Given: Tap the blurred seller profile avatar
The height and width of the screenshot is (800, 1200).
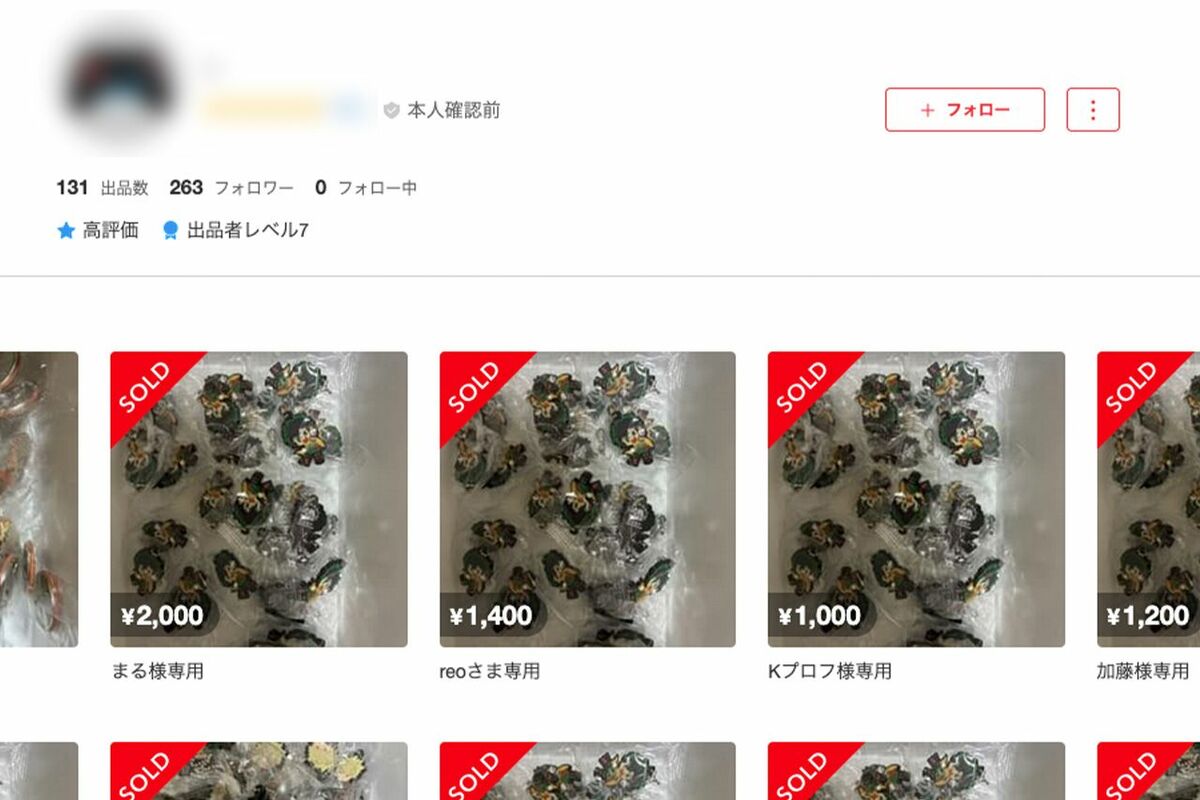Looking at the screenshot, I should (120, 85).
